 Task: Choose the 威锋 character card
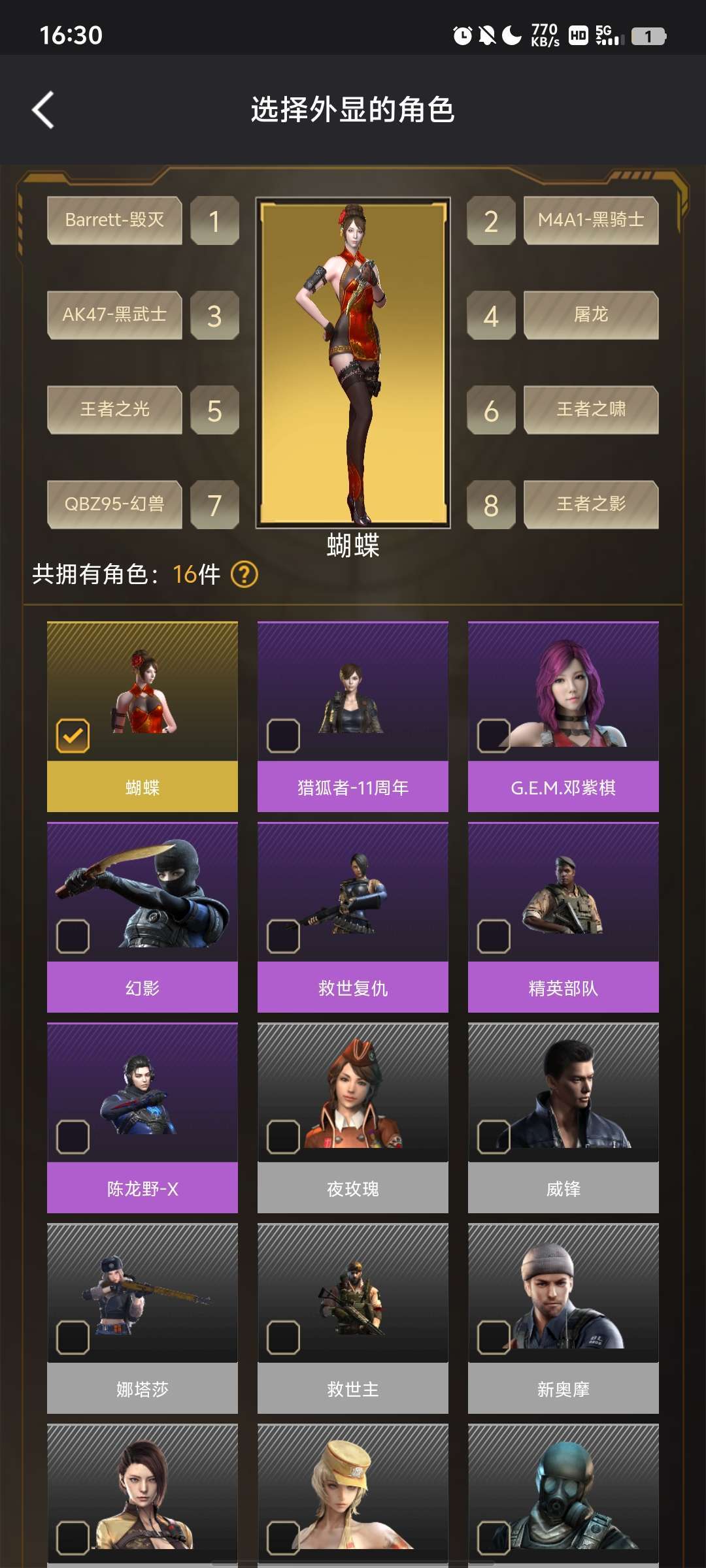coord(563,1117)
